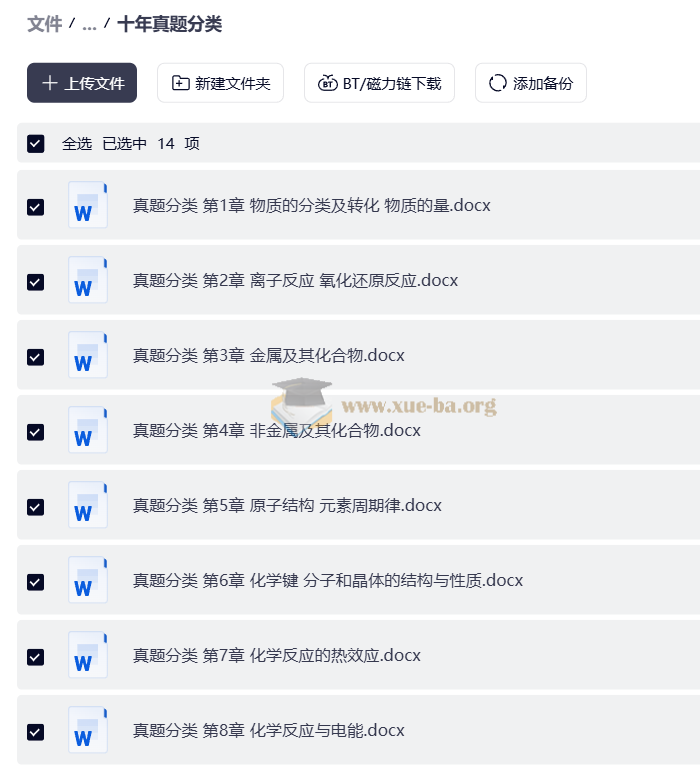700x767 pixels.
Task: Deselect 第4章 非金属及其化合物 checkbox
Action: pos(36,431)
